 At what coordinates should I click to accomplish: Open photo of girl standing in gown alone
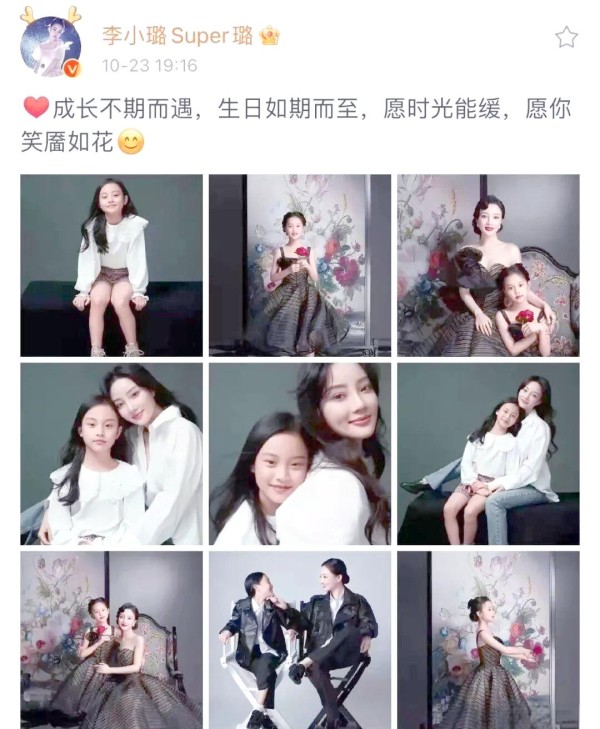488,640
